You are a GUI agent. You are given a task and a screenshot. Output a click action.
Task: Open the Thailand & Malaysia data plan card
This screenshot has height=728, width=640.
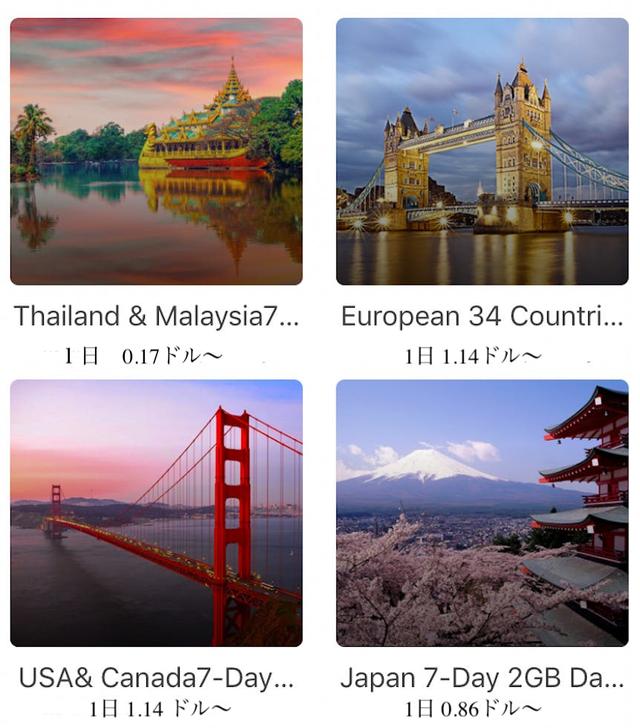click(x=156, y=152)
